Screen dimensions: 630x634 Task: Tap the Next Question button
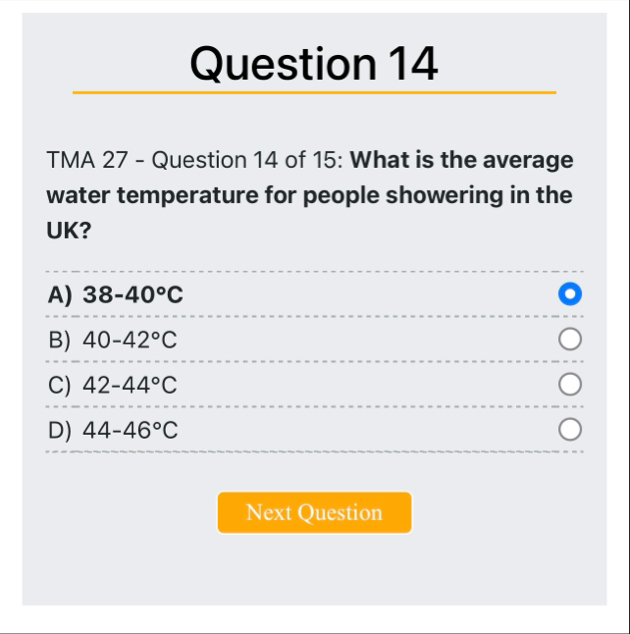coord(314,513)
